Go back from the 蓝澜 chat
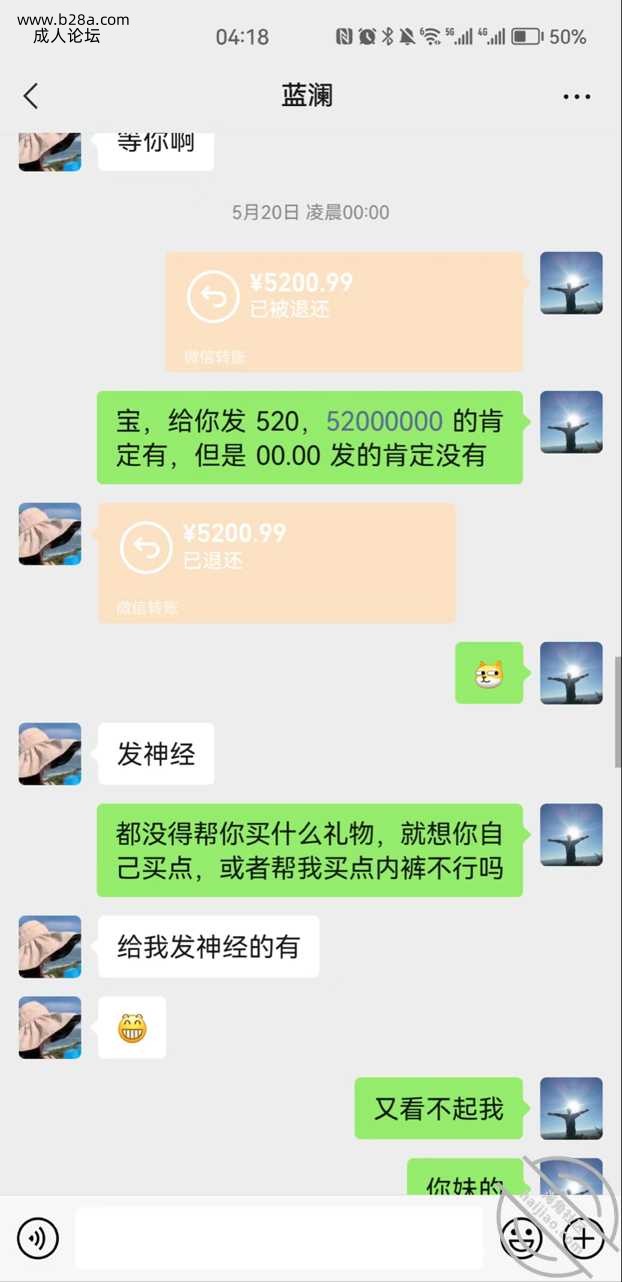Screen dimensions: 622x1282 click(31, 96)
